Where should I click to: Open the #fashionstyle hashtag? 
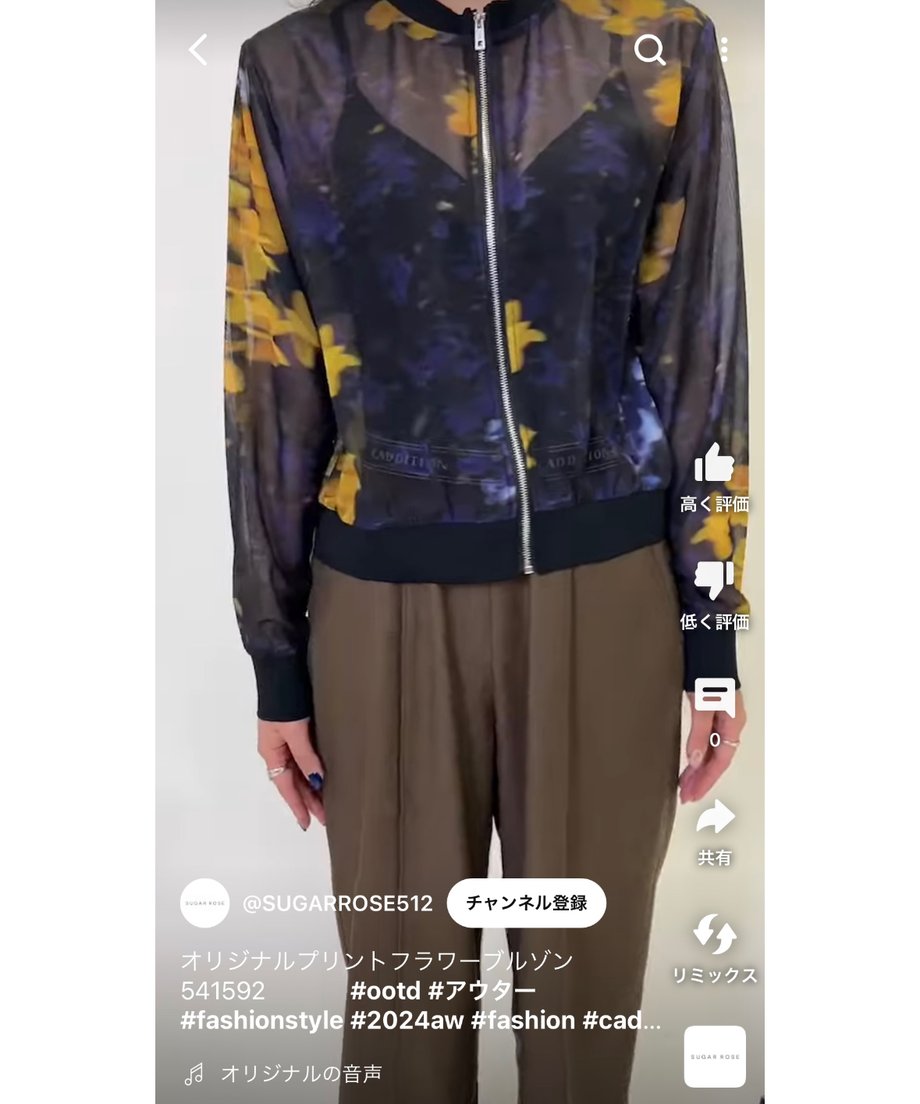tap(262, 1021)
